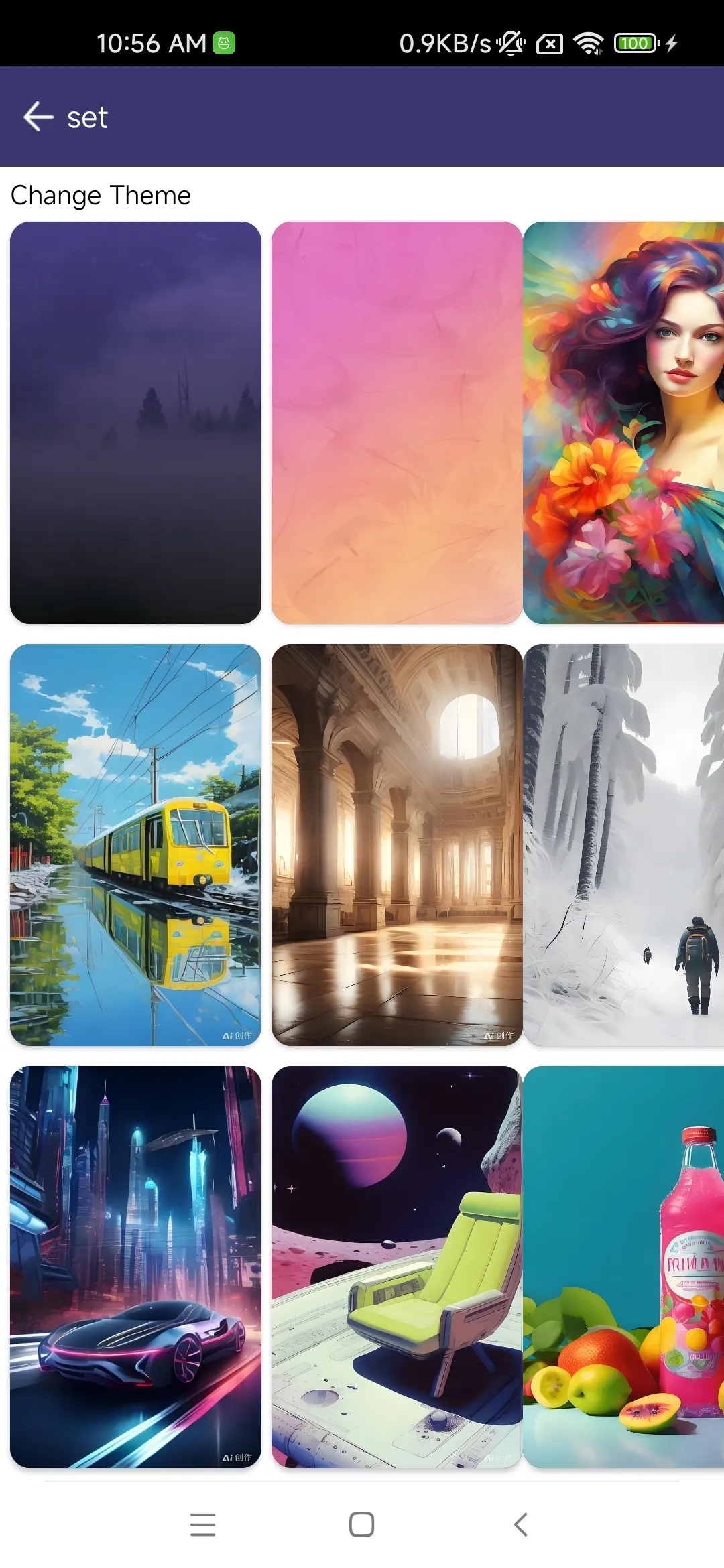Apply the green chair on moon theme
The width and height of the screenshot is (724, 1568).
[x=396, y=1267]
